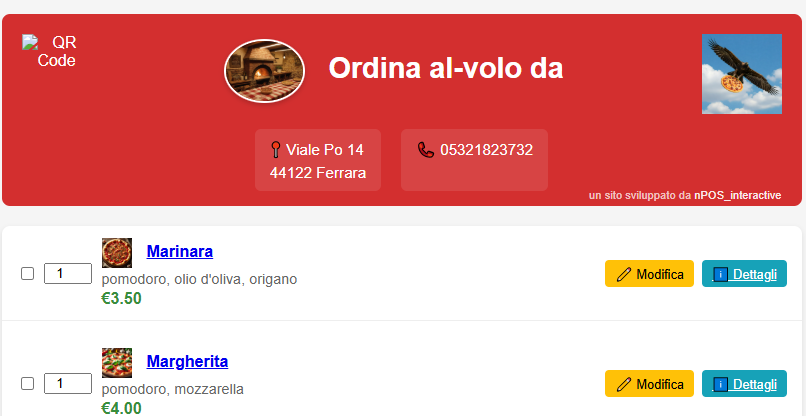Tick the Margherita checkbox
This screenshot has width=806, height=416.
(28, 383)
